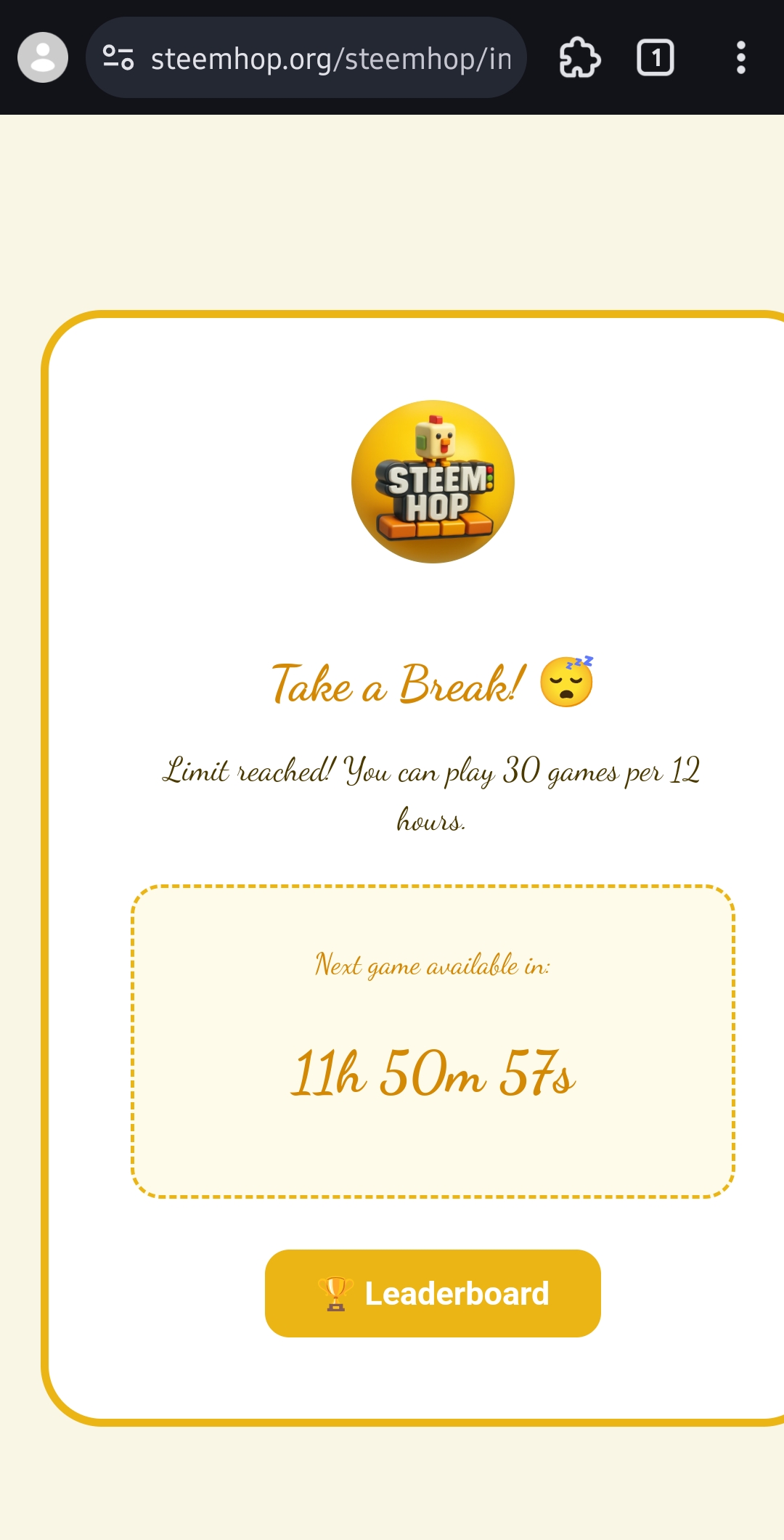Open the browser three-dot overflow menu
Image resolution: width=784 pixels, height=1540 pixels.
pos(740,57)
